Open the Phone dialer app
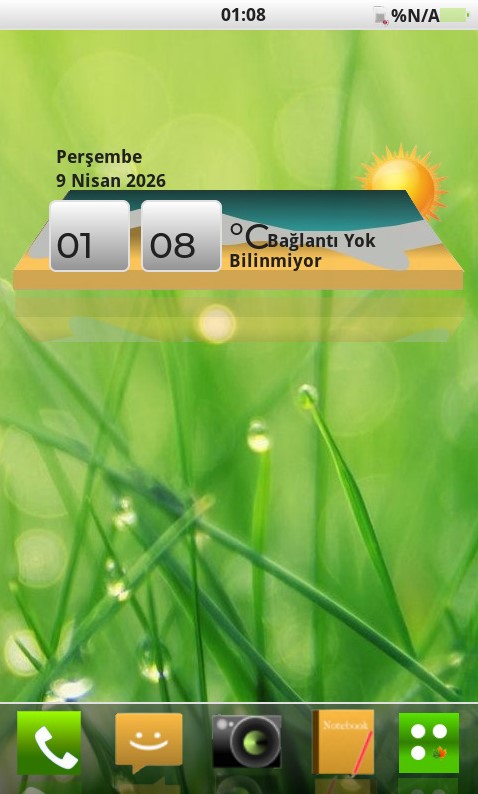Image resolution: width=478 pixels, height=794 pixels. coord(49,743)
